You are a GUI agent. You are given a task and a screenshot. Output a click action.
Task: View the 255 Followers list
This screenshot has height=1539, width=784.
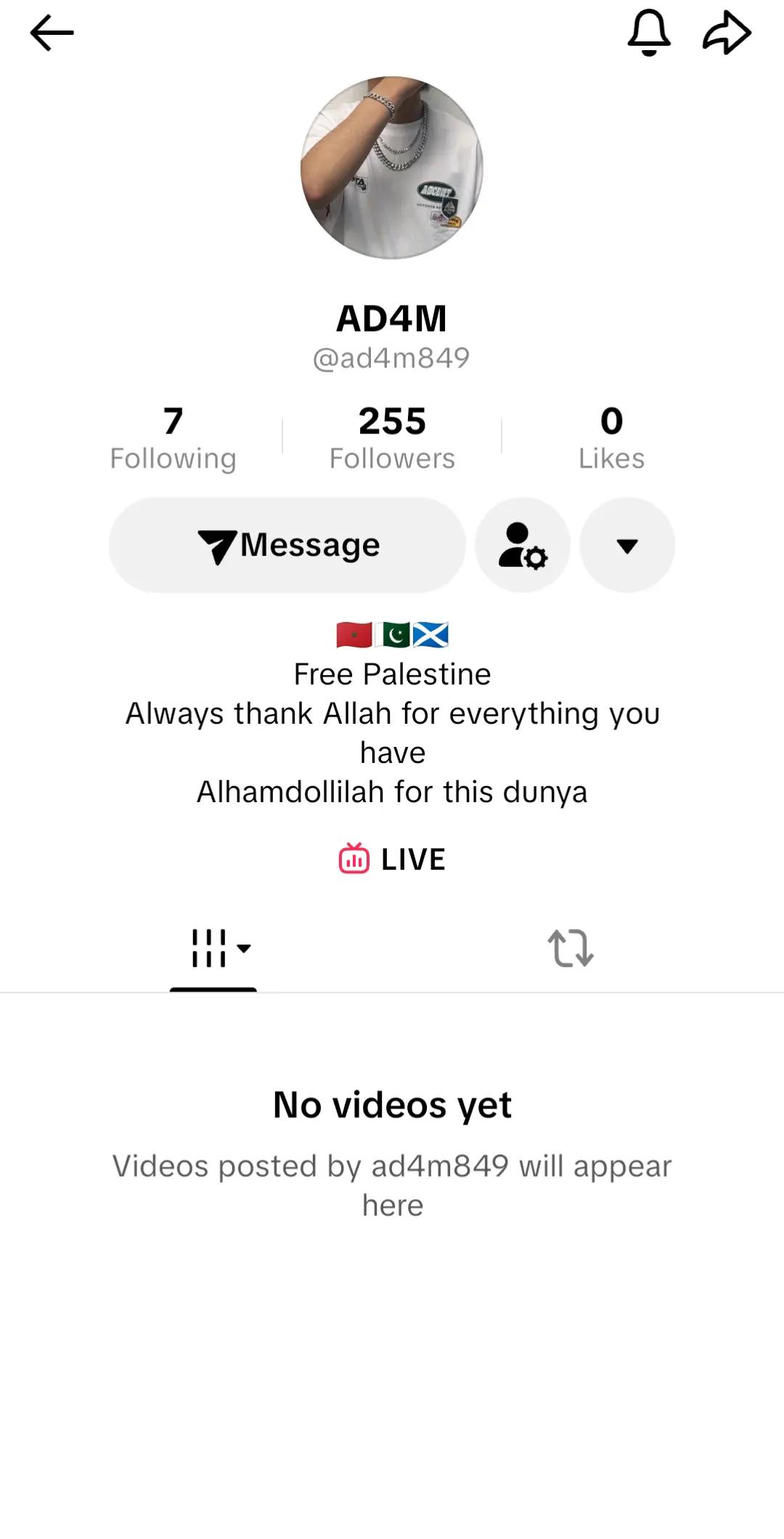392,438
